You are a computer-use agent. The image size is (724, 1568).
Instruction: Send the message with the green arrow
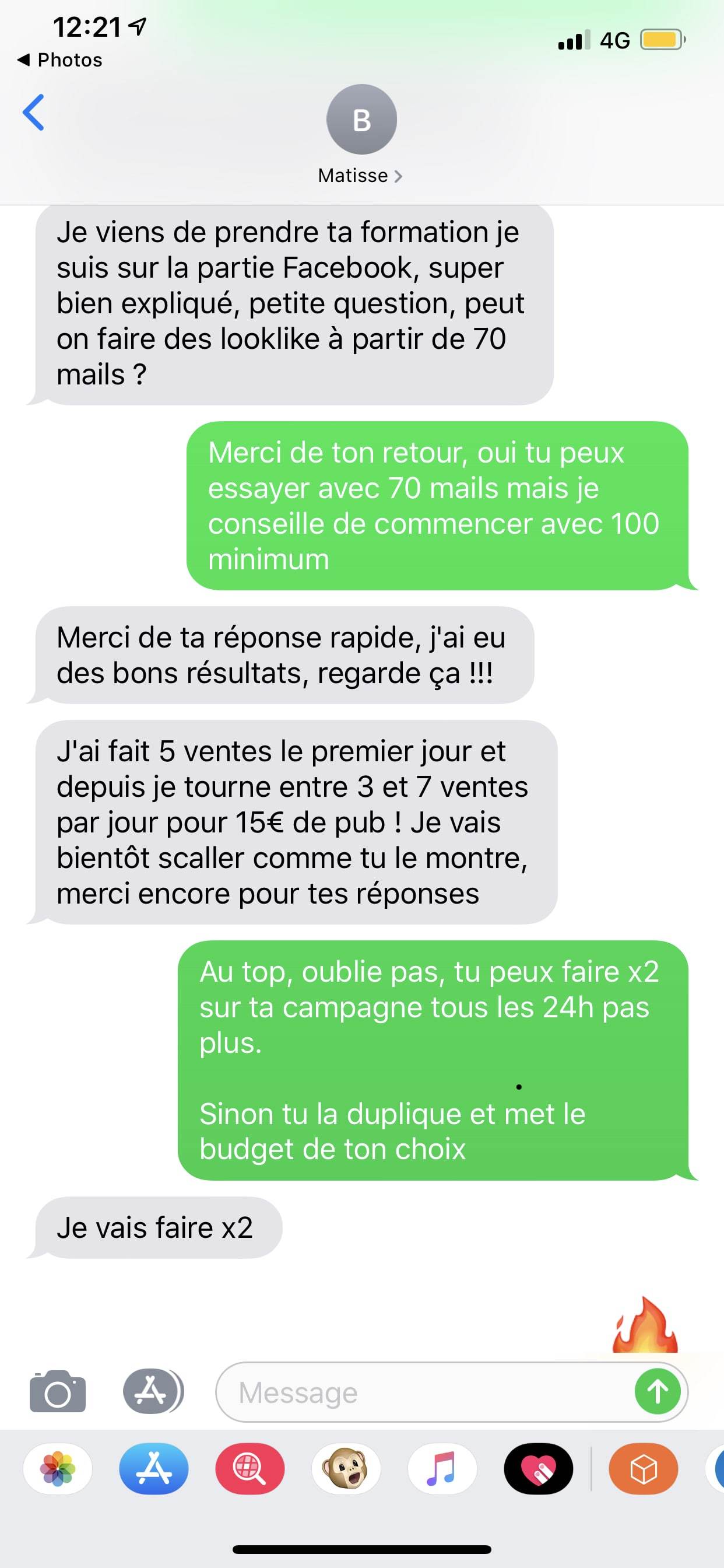tap(657, 1391)
